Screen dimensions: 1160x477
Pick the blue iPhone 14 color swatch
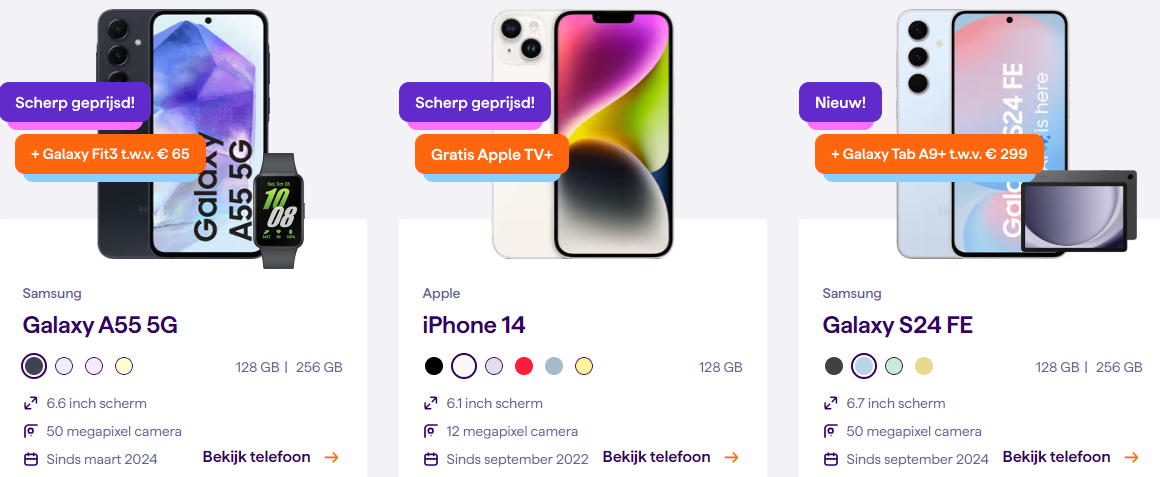click(554, 366)
